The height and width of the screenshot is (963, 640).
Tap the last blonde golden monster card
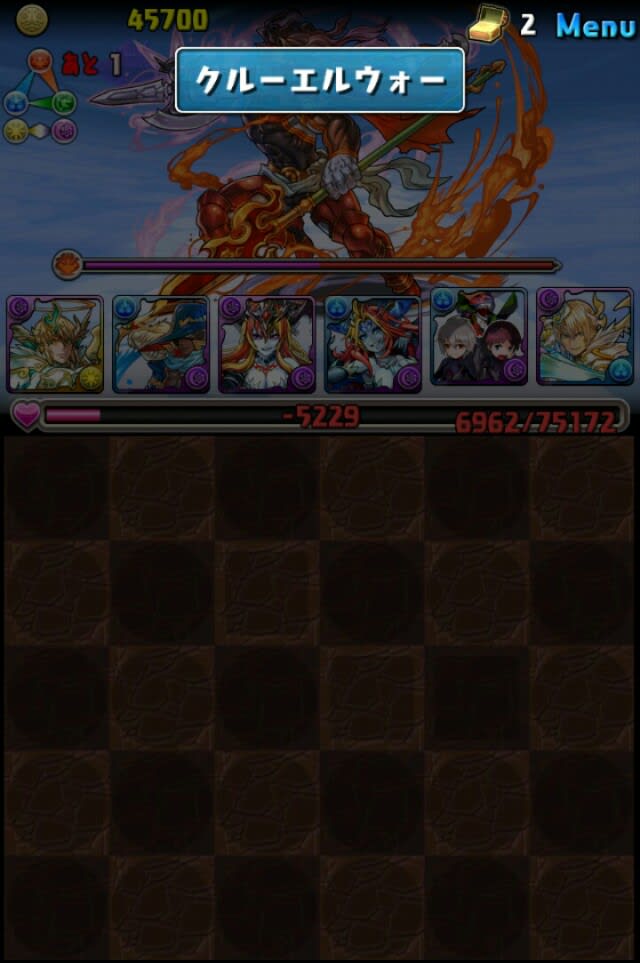pos(585,338)
